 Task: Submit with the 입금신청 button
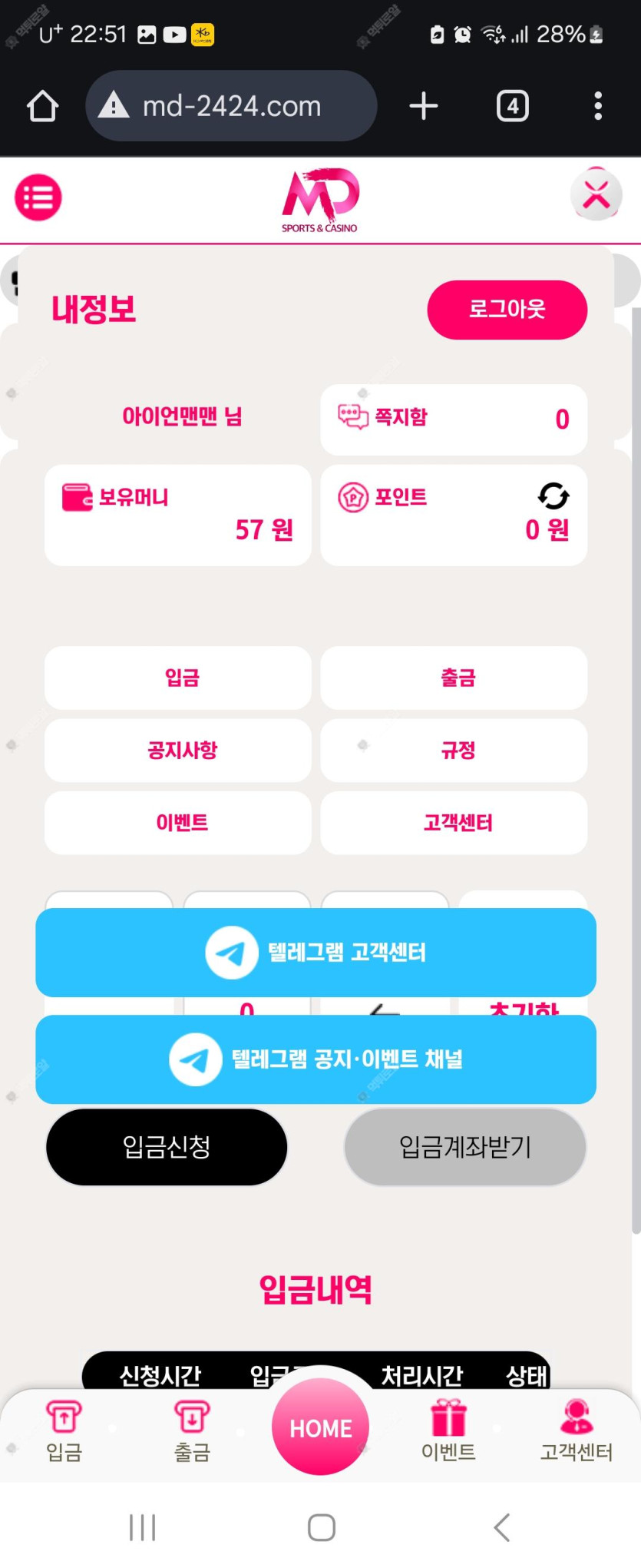click(167, 1147)
